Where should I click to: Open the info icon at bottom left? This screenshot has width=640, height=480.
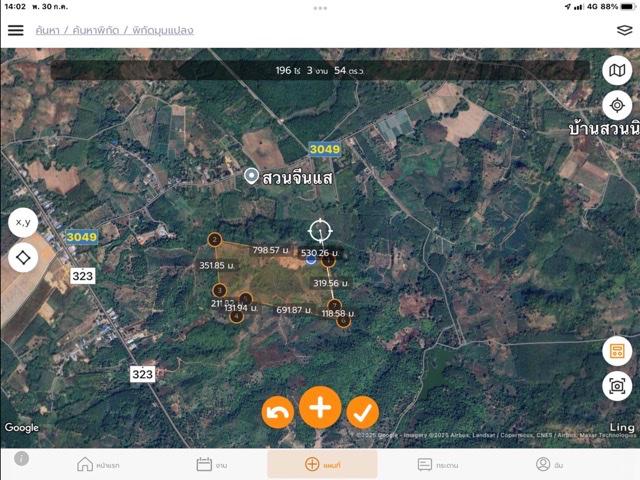21,459
